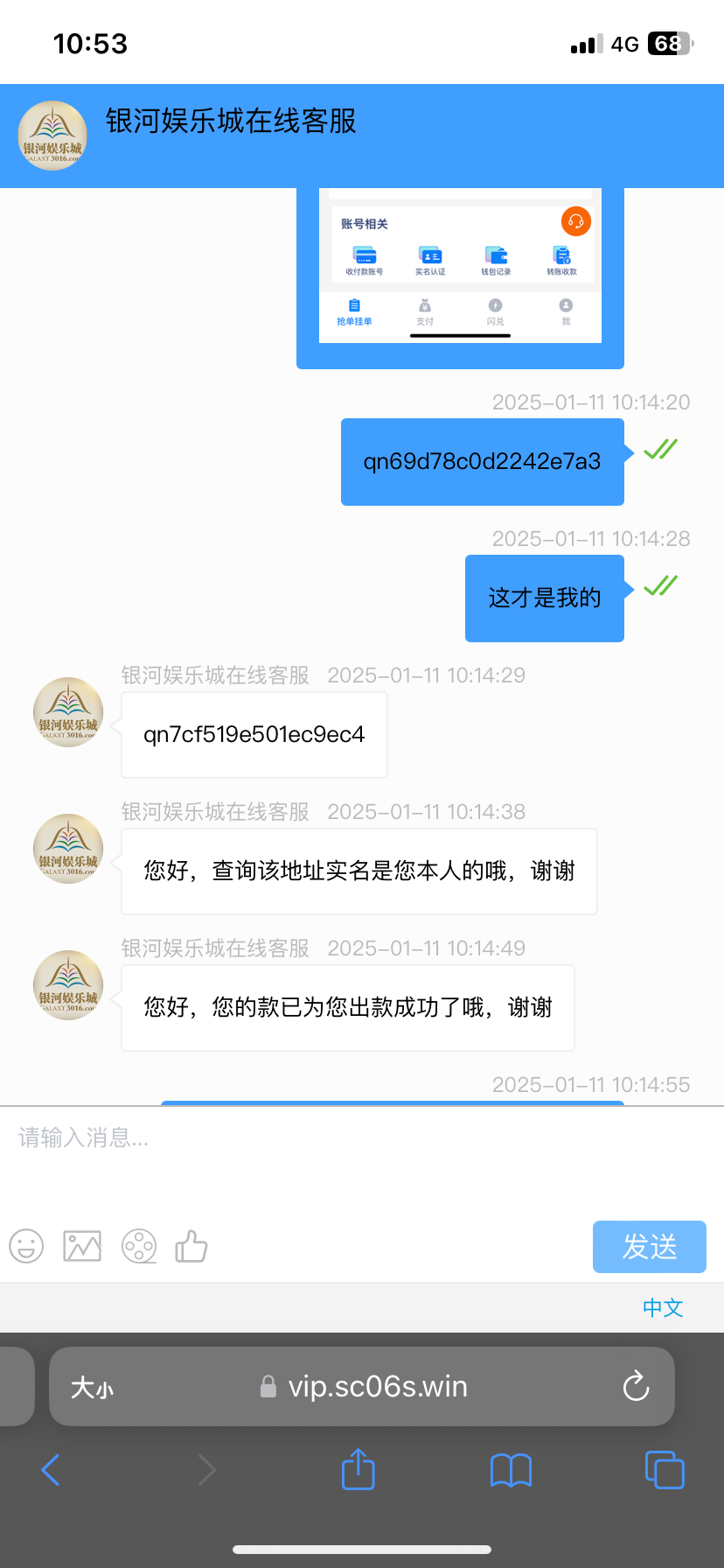
Task: Change language via 中文 link
Action: coord(663,1307)
